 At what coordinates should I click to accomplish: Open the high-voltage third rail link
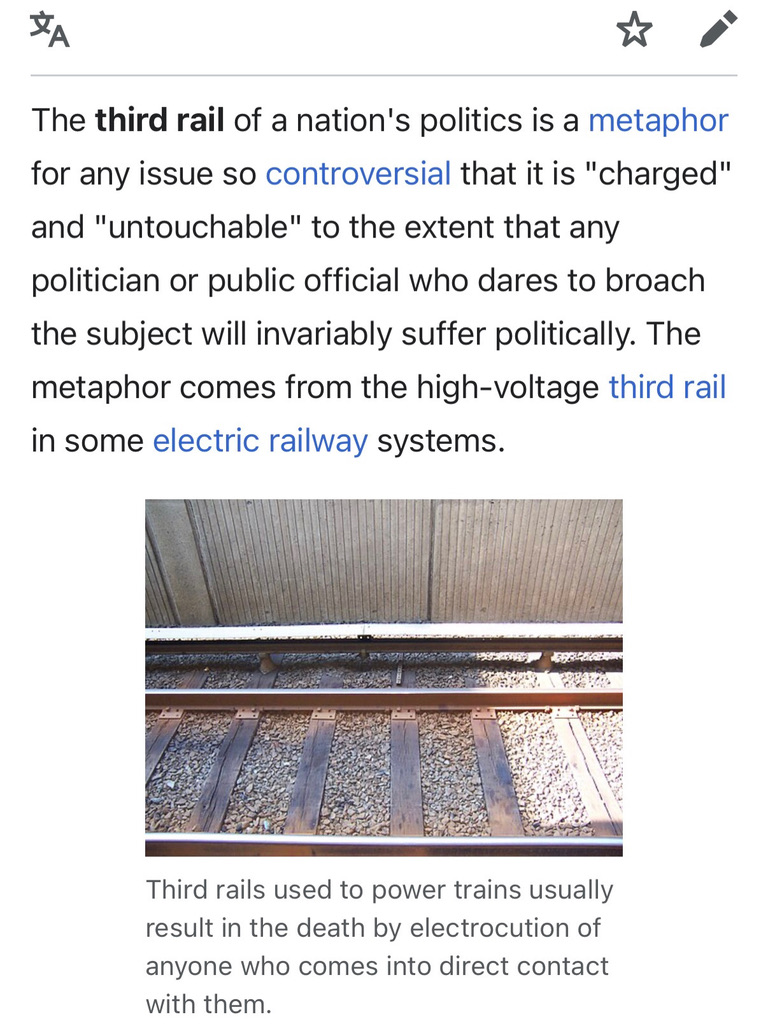(x=667, y=387)
